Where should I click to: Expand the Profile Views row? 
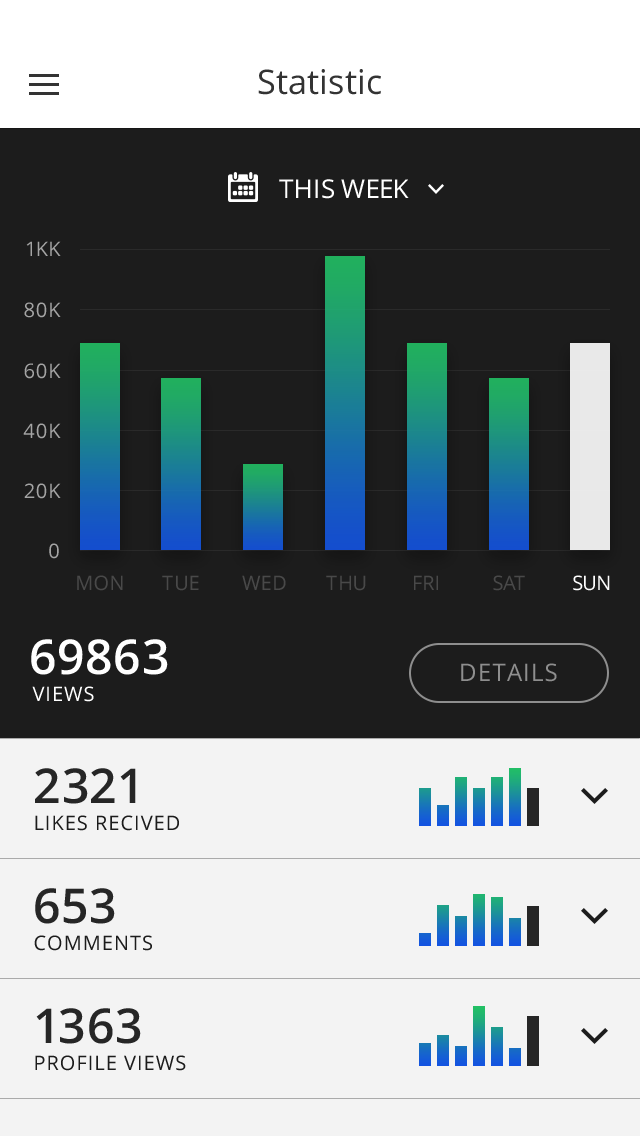click(594, 1036)
